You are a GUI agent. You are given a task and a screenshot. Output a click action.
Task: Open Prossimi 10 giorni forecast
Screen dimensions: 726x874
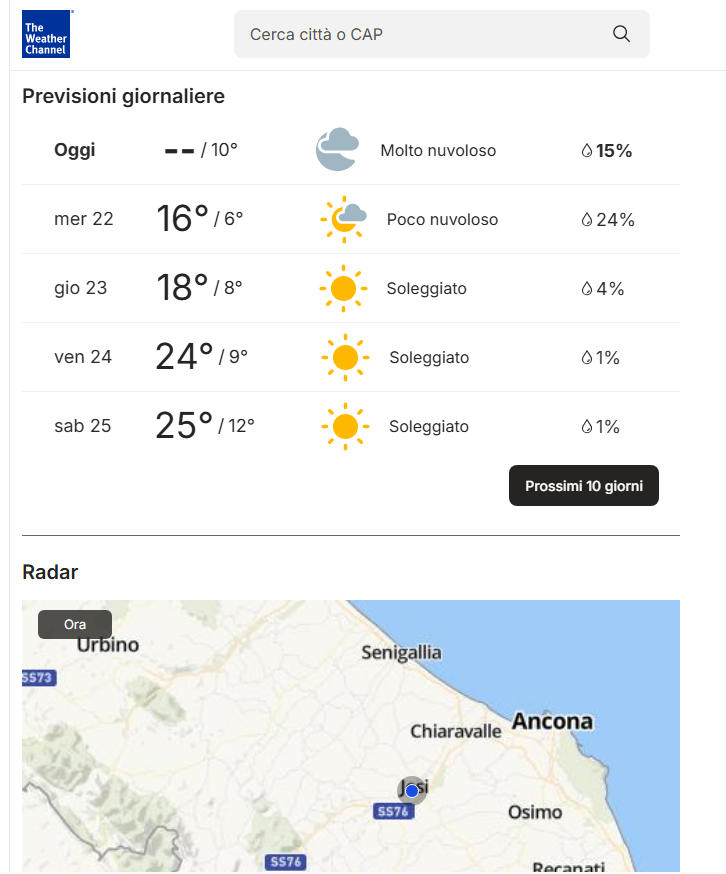(583, 486)
